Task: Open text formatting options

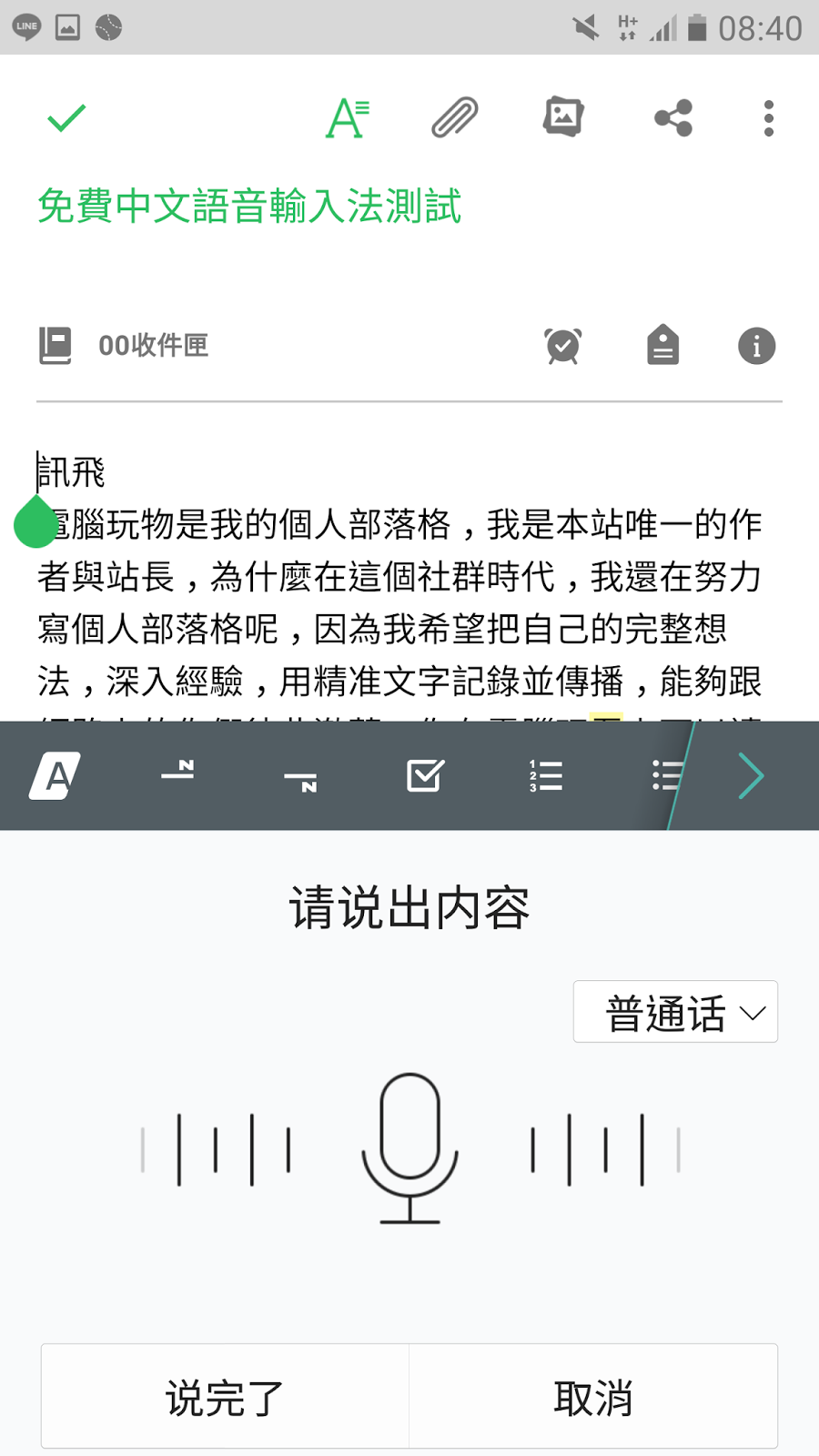Action: point(347,118)
